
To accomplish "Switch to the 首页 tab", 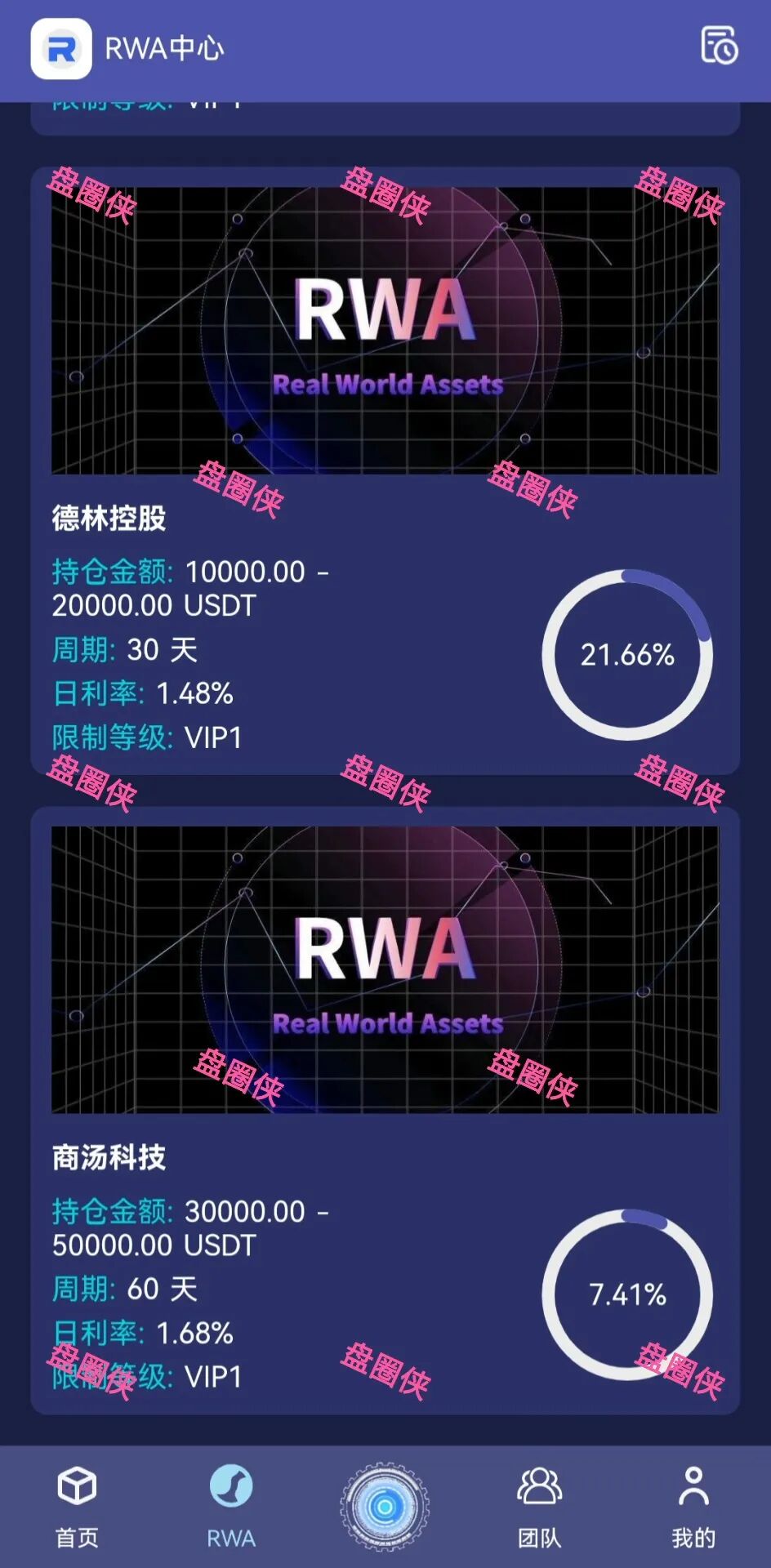I will click(77, 1506).
